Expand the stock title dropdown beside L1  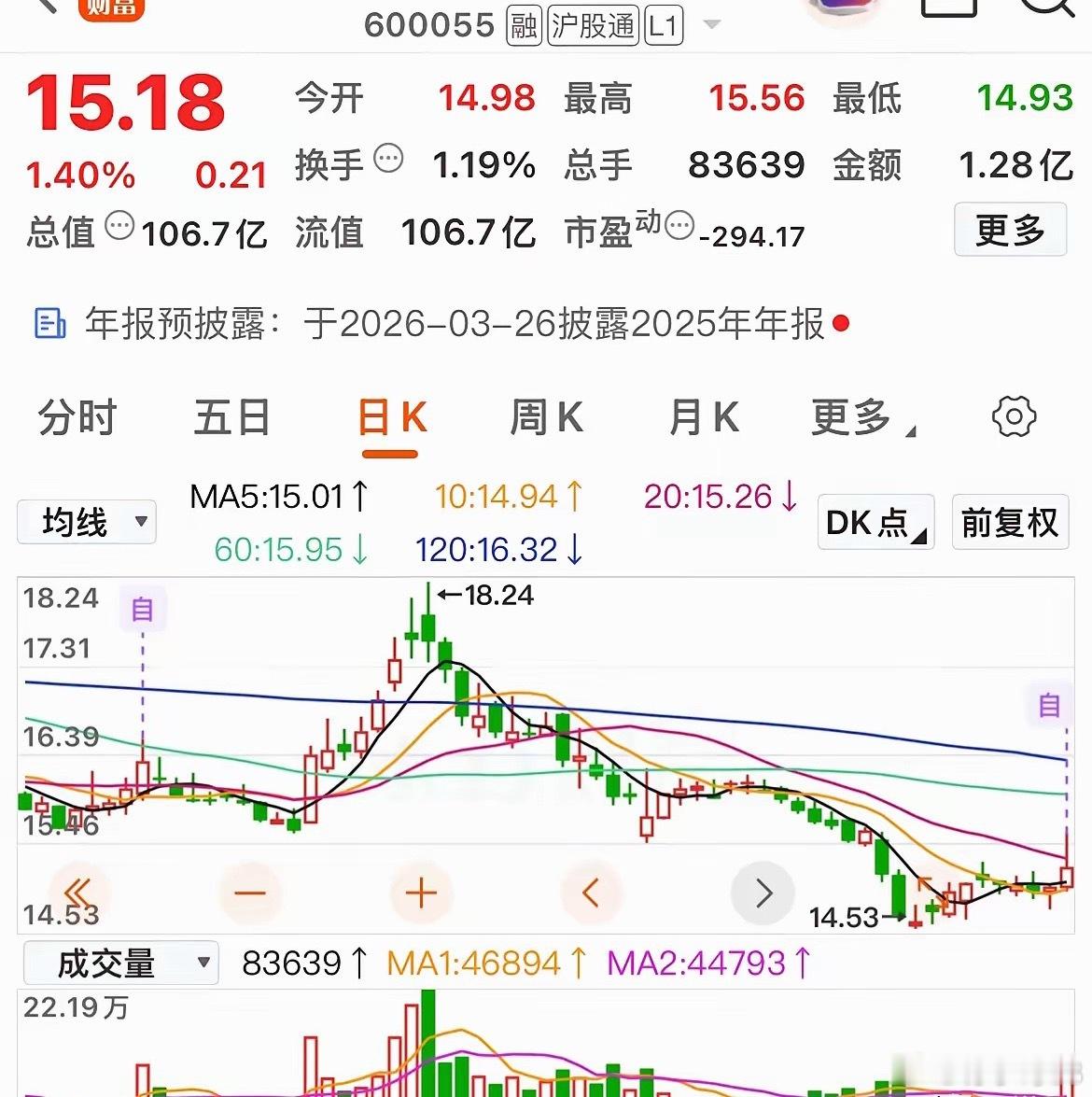(x=711, y=25)
